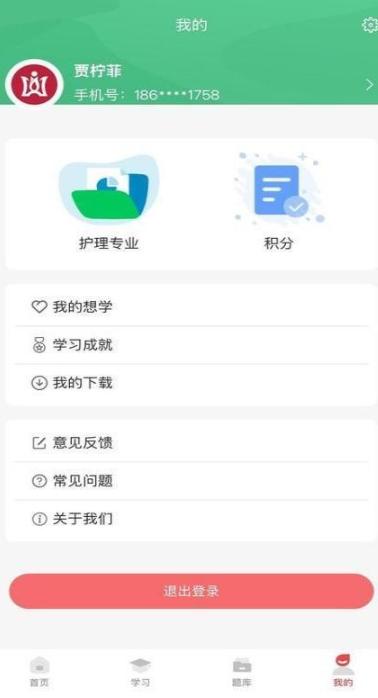This screenshot has width=378, height=698.
Task: Switch to the 首页 tab
Action: click(x=39, y=671)
